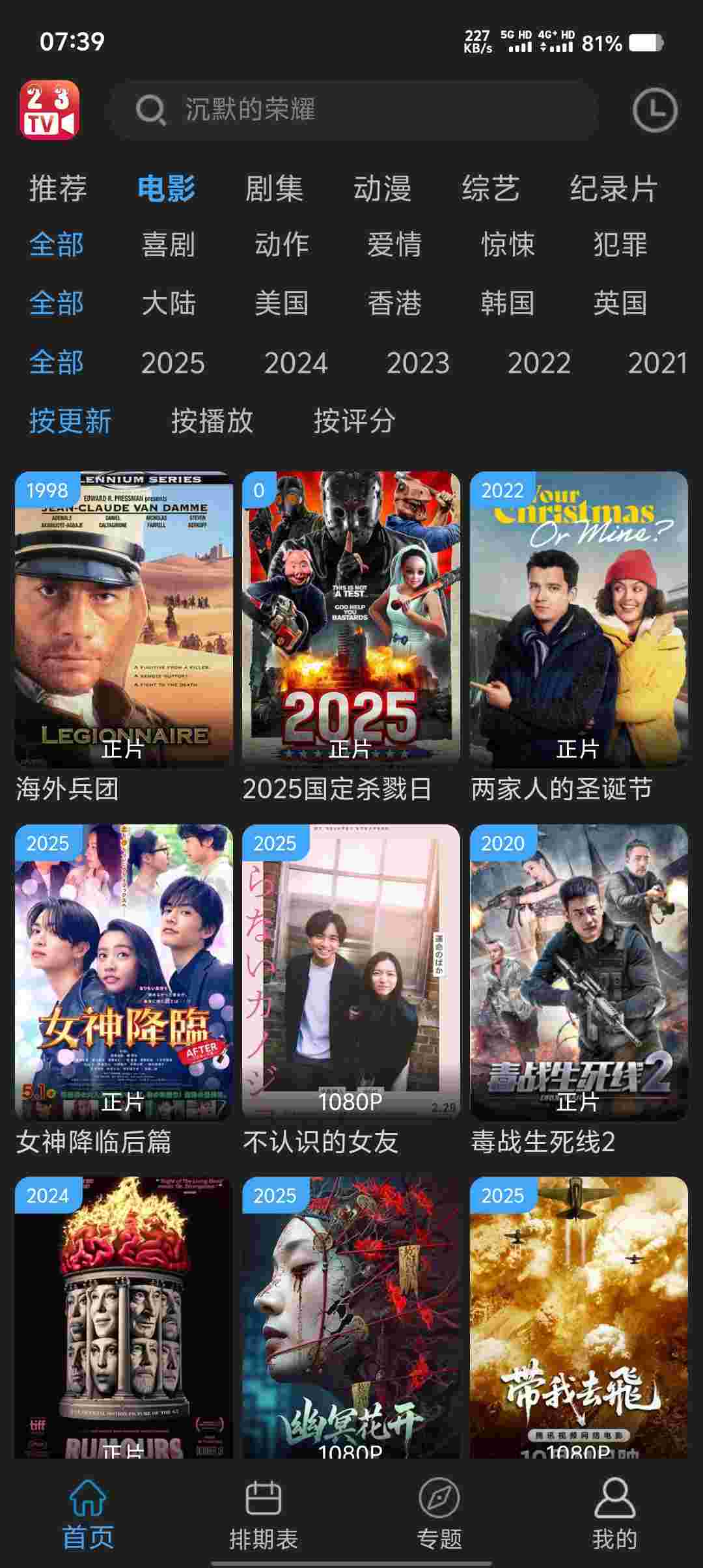Choose the 韩国 region filter
Image resolution: width=703 pixels, height=1568 pixels.
point(507,303)
